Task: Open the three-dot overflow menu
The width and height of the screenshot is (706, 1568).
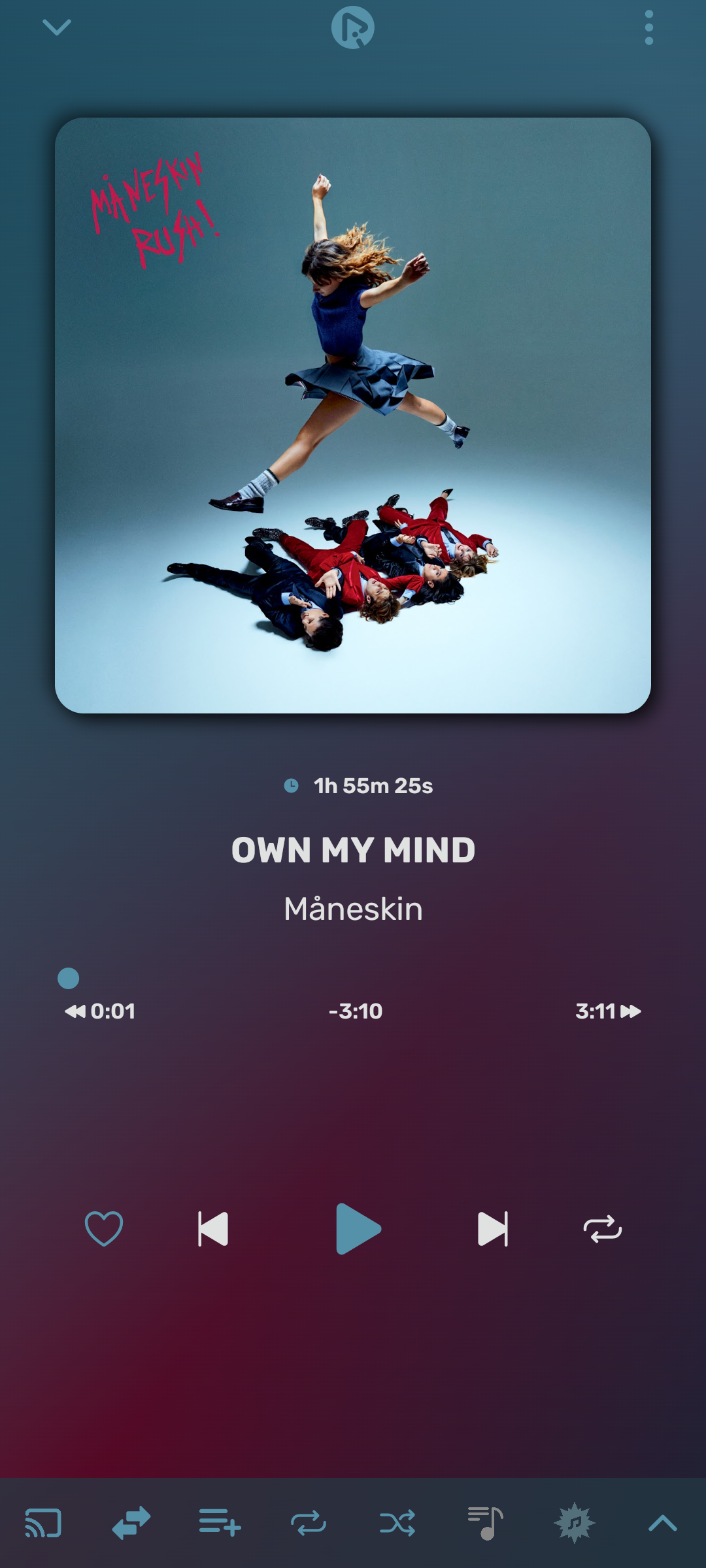Action: [648, 27]
